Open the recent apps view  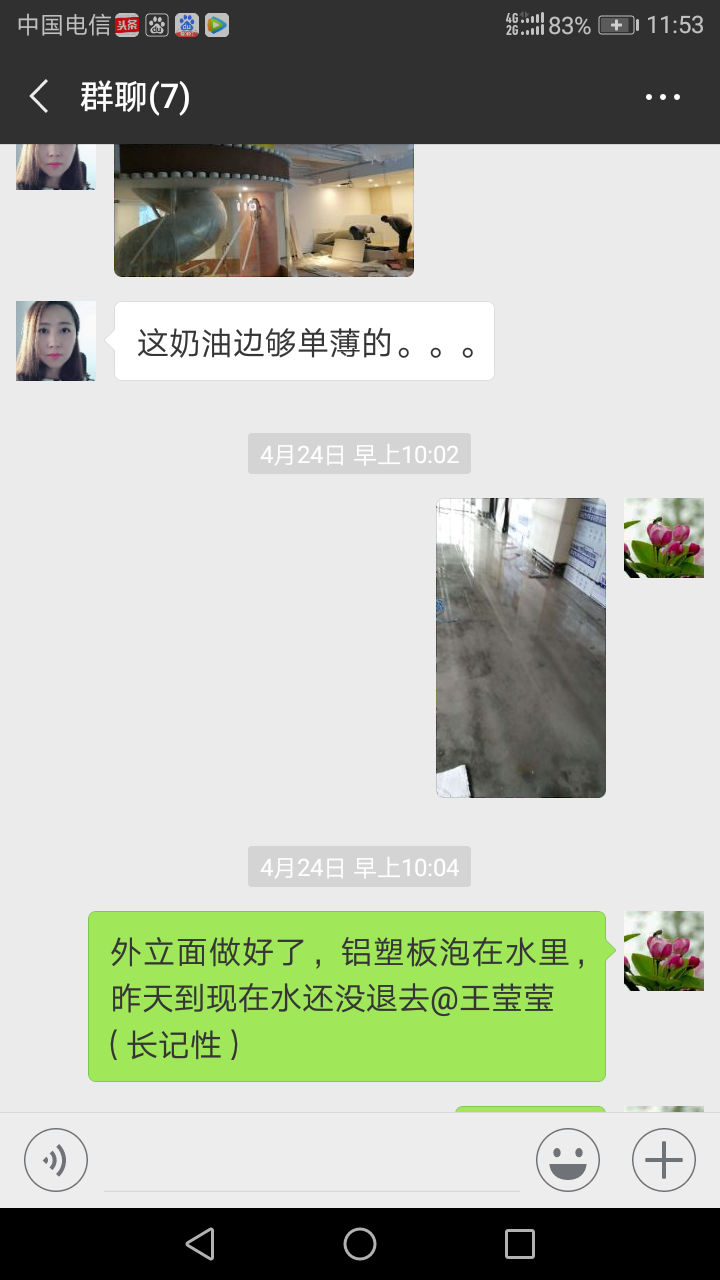(x=520, y=1244)
